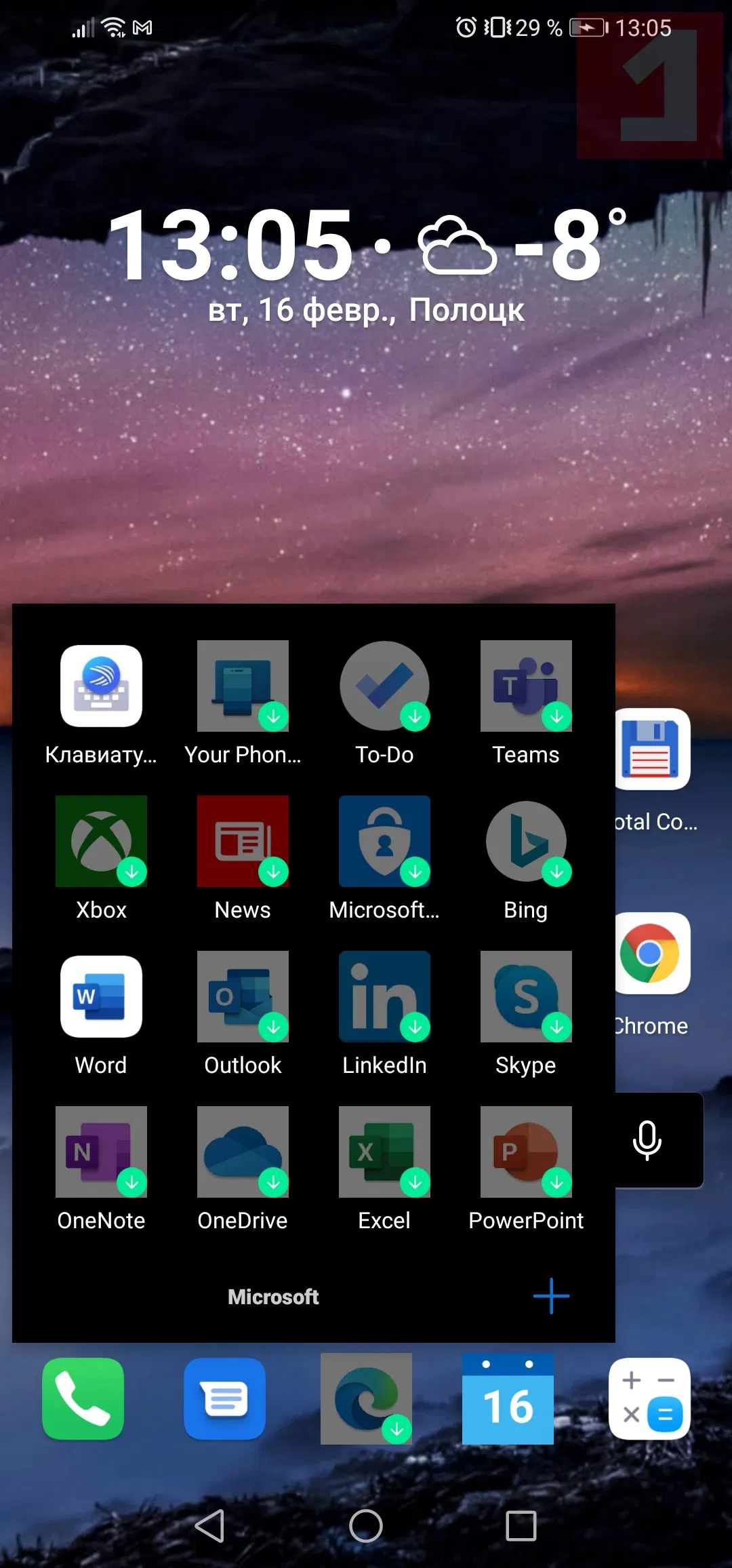732x1568 pixels.
Task: Start voice search with the microphone
Action: (x=647, y=1140)
